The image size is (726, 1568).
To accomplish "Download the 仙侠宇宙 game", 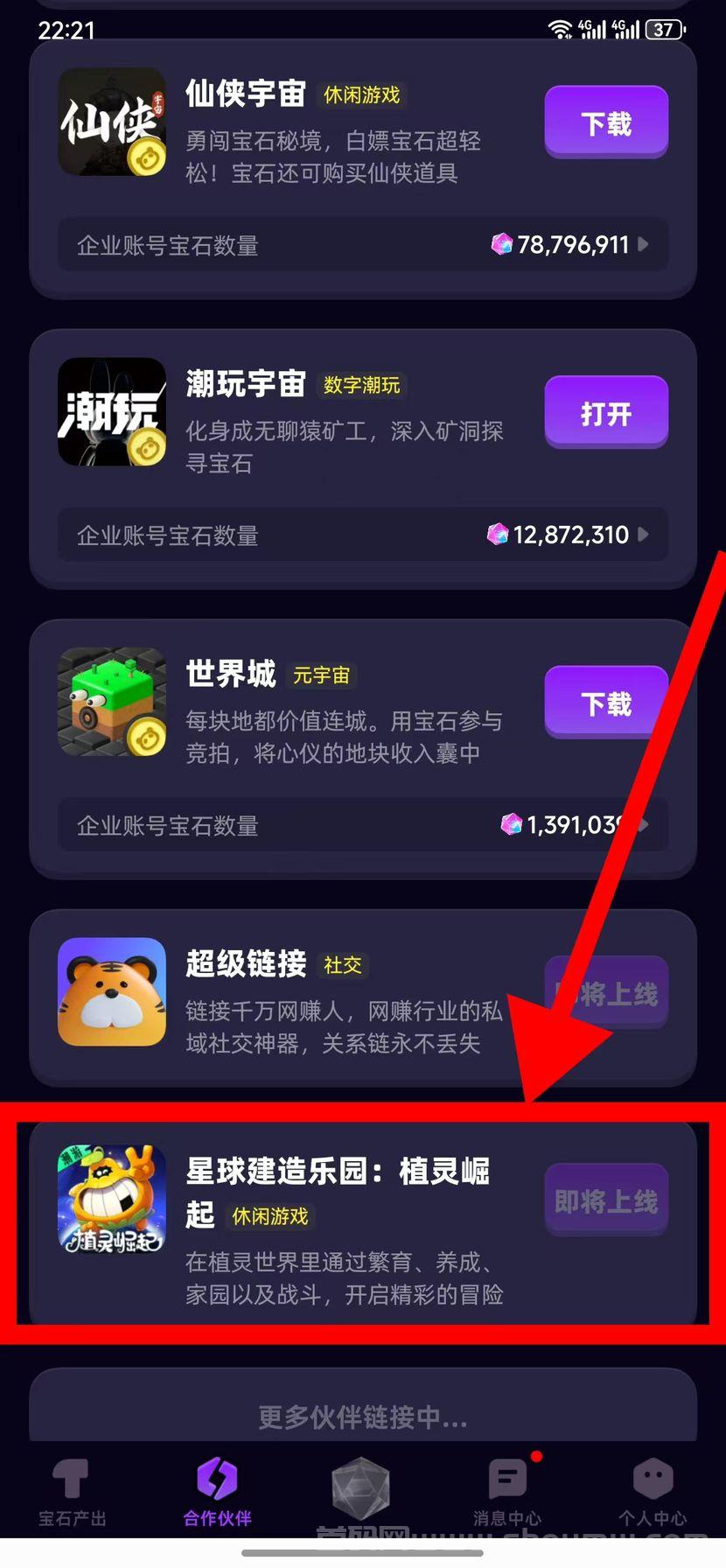I will click(x=606, y=122).
